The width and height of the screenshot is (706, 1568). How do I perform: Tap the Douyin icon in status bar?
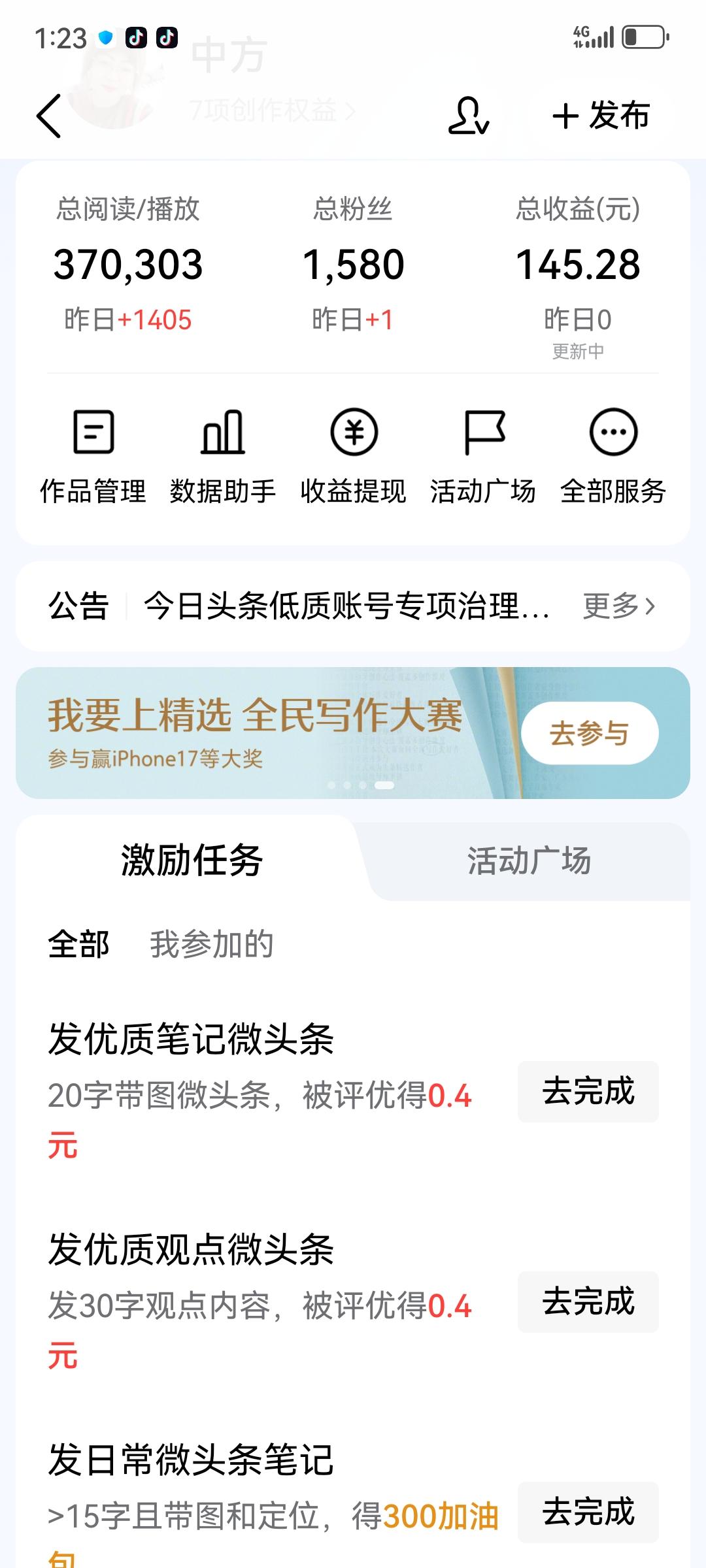point(136,37)
